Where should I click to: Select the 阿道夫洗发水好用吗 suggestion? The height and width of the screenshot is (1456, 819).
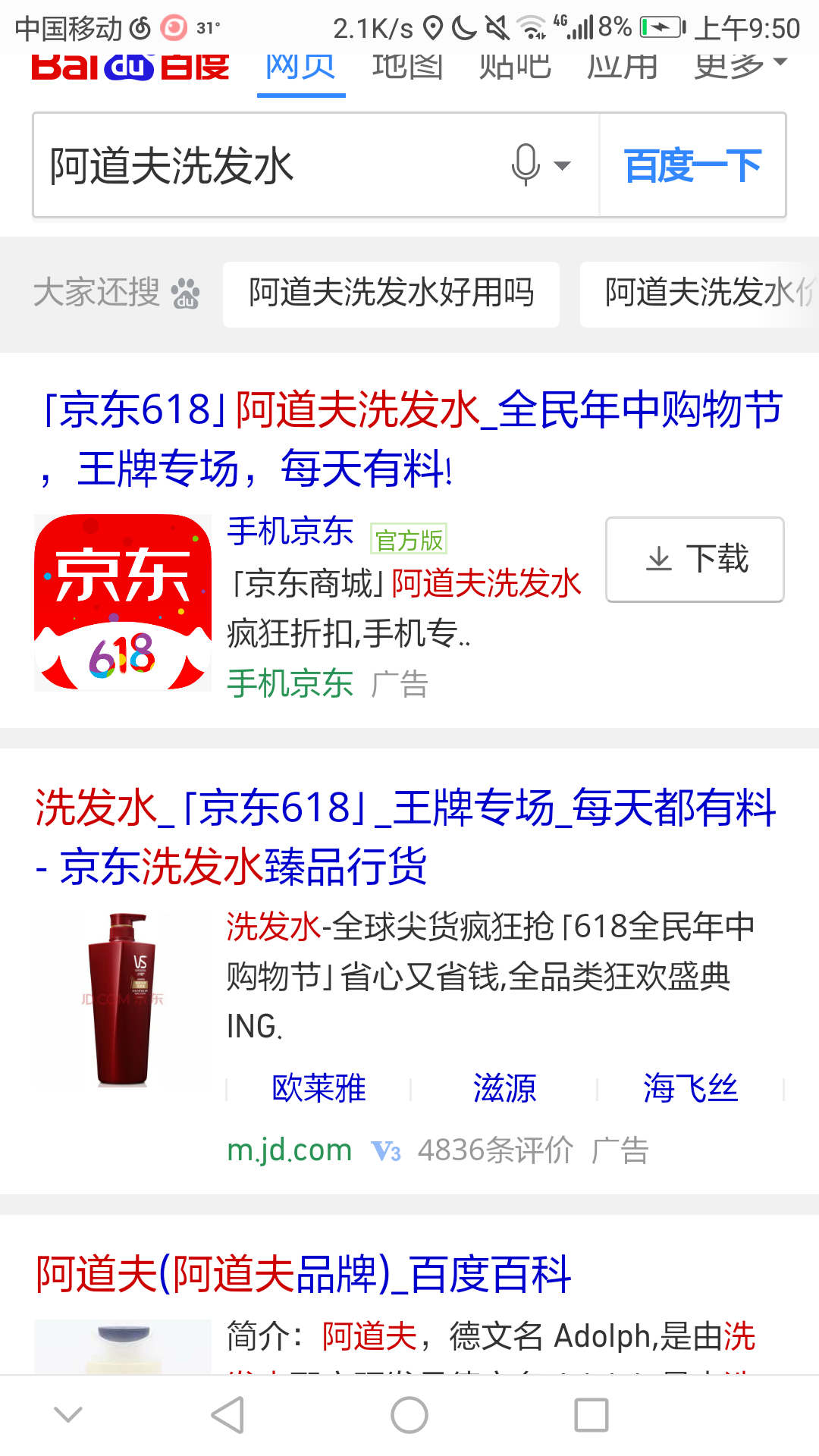pos(391,294)
